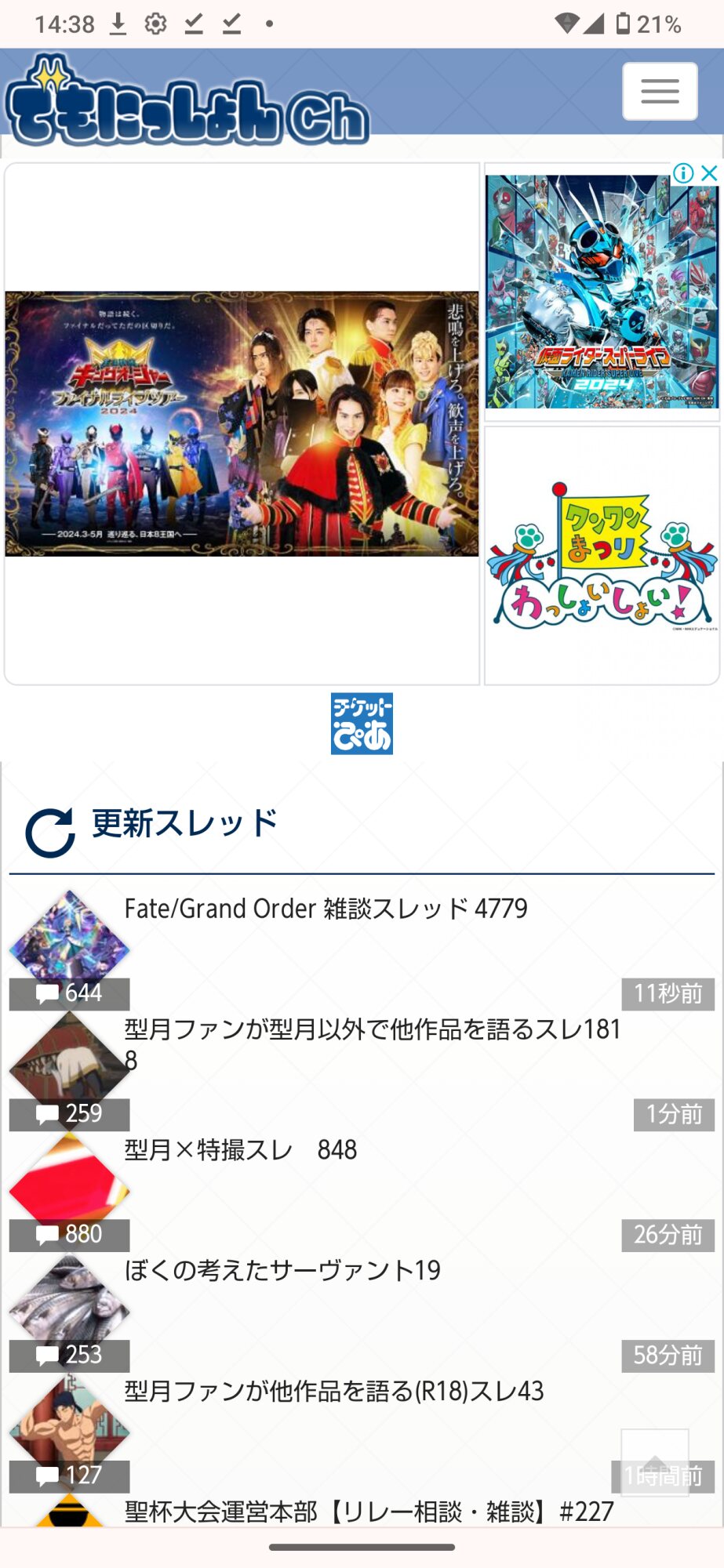Open ぼくの考えたサーヴァント19 thread
Screen dimensions: 724x1568
[x=282, y=1271]
